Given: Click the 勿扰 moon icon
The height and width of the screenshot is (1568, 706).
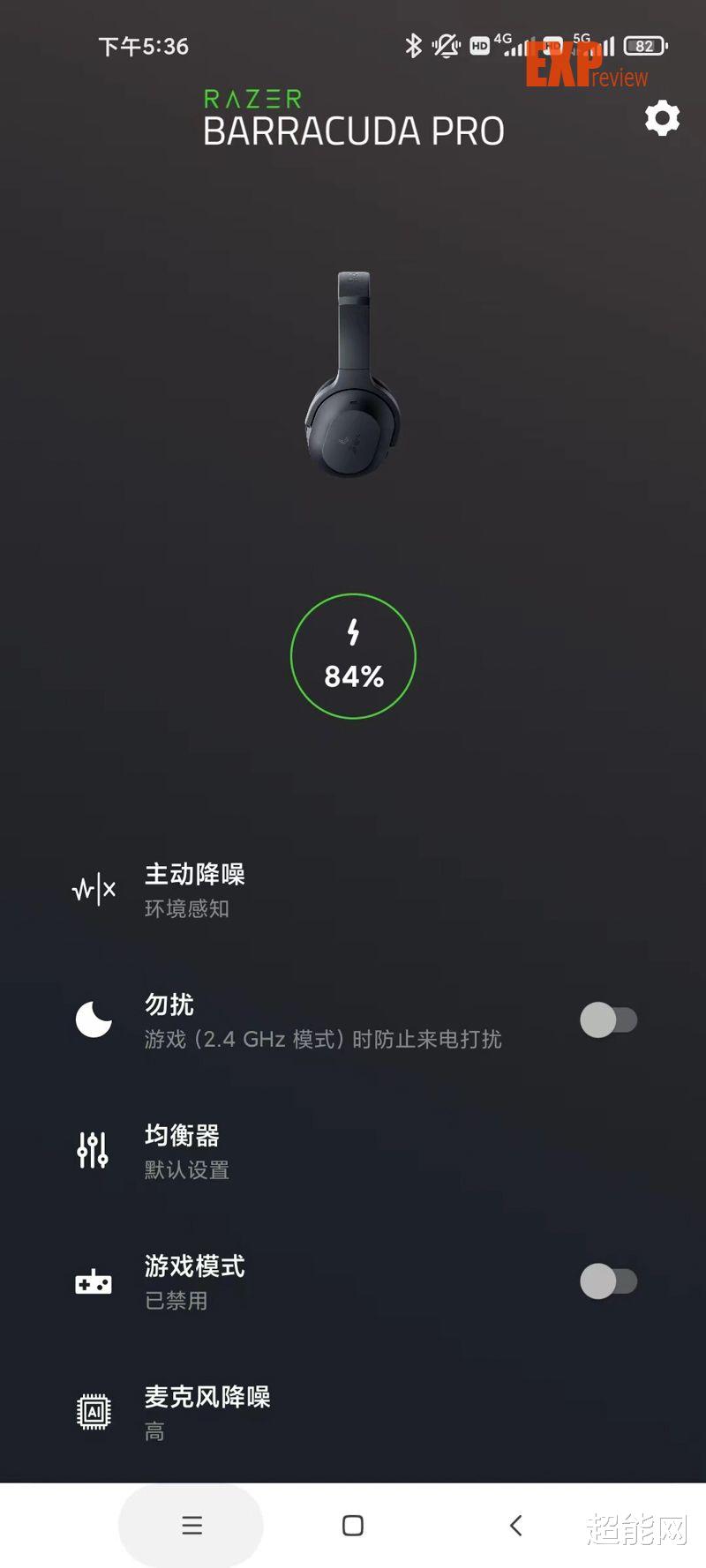Looking at the screenshot, I should pyautogui.click(x=92, y=1020).
